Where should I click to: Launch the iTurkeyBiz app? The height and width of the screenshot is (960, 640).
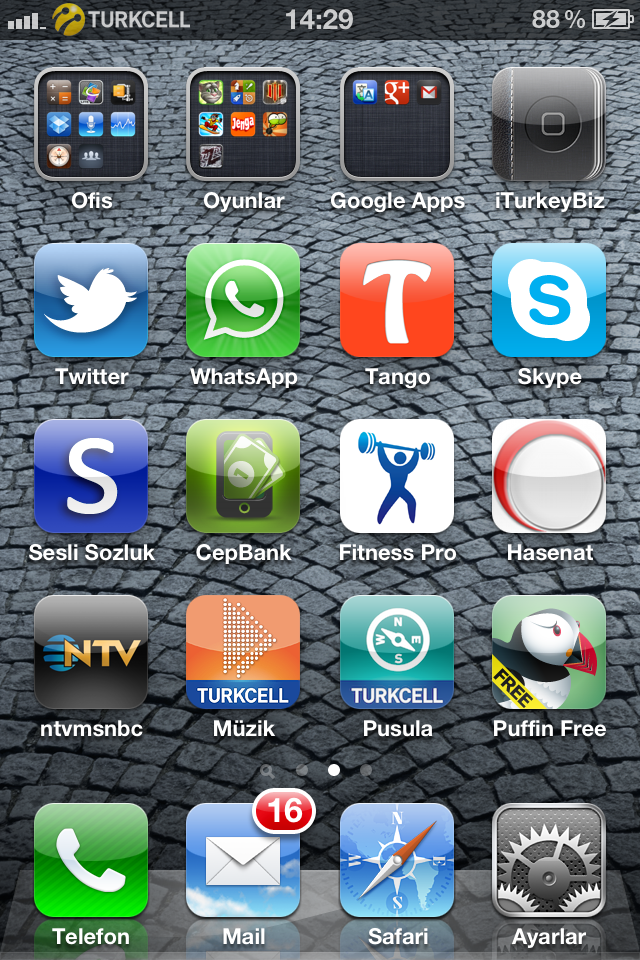click(x=549, y=124)
